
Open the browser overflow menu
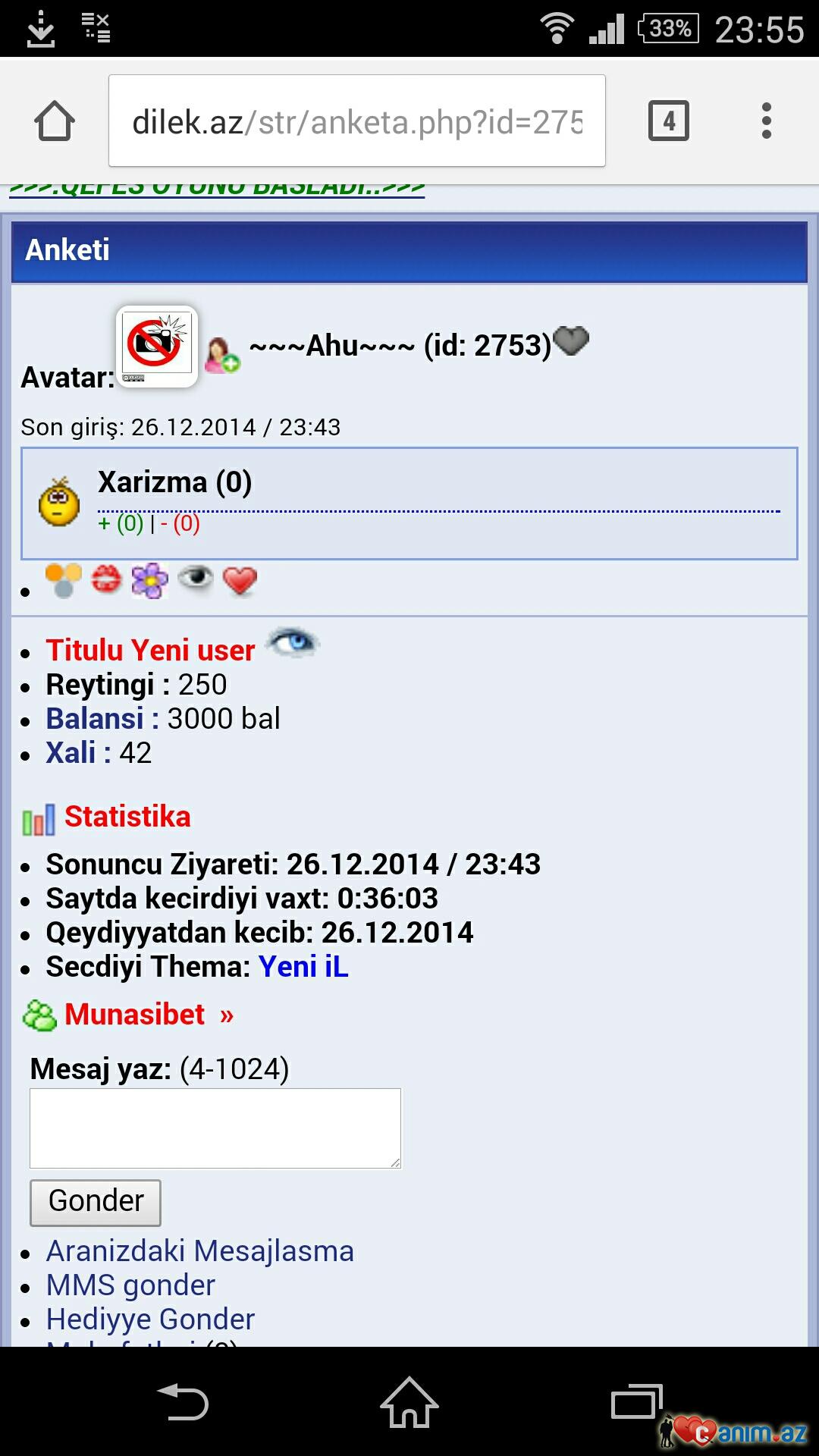pos(766,121)
